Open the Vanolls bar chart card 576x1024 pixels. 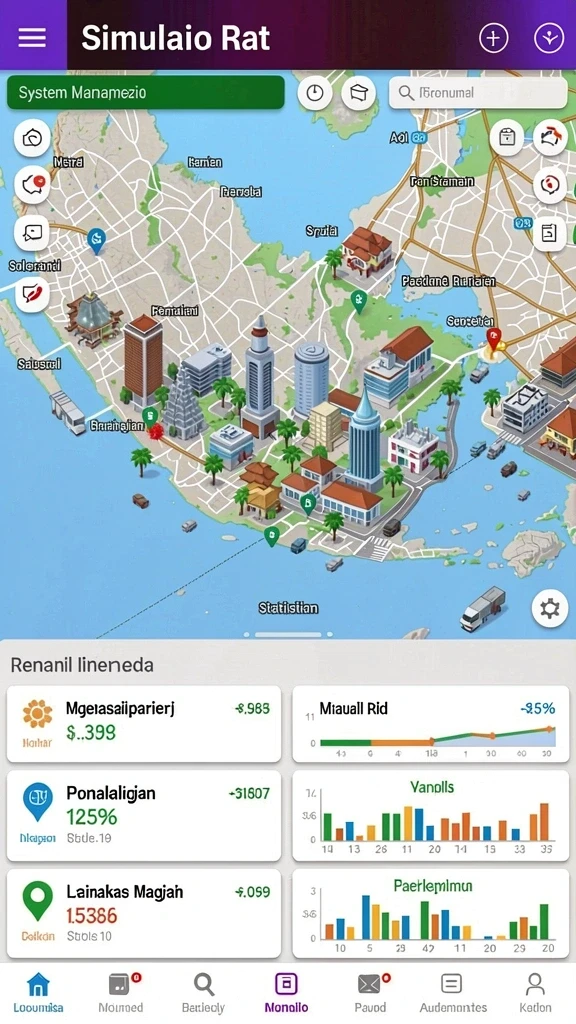(430, 816)
